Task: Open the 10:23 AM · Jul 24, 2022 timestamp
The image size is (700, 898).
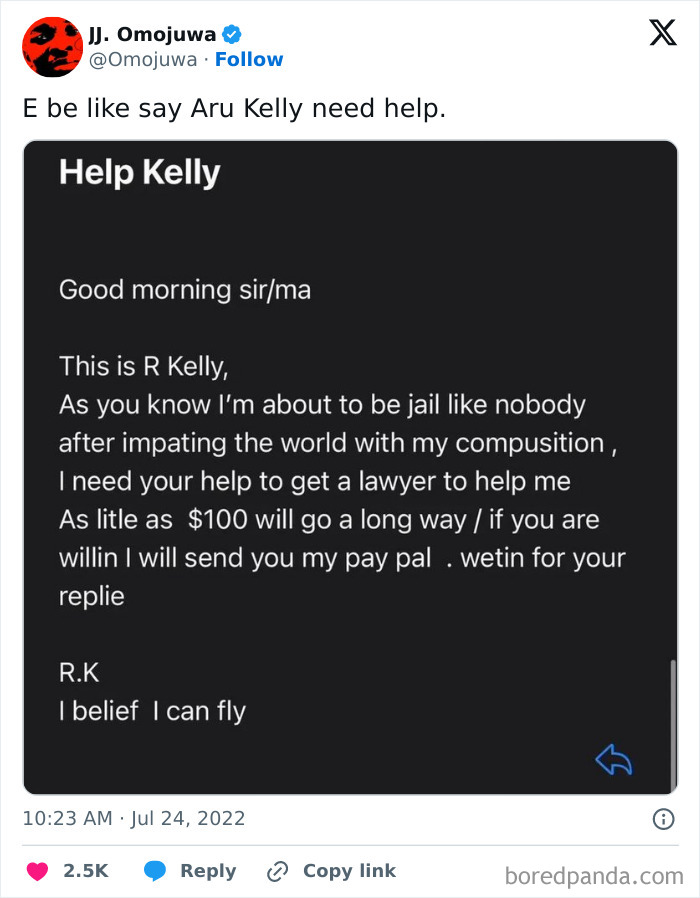Action: [x=134, y=819]
